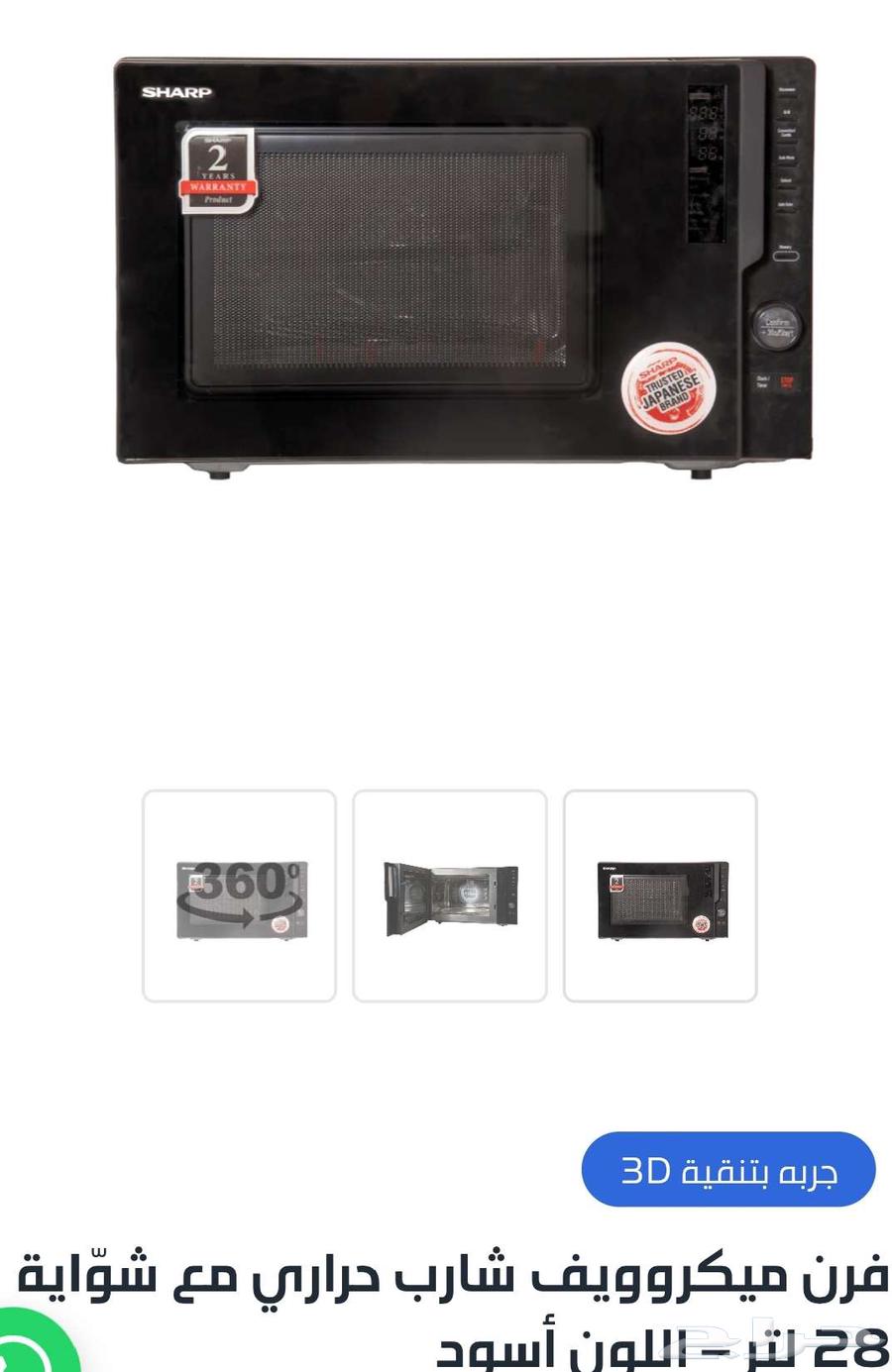Viewport: 892px width, 1372px height.
Task: Select the front-view microwave thumbnail
Action: point(660,896)
